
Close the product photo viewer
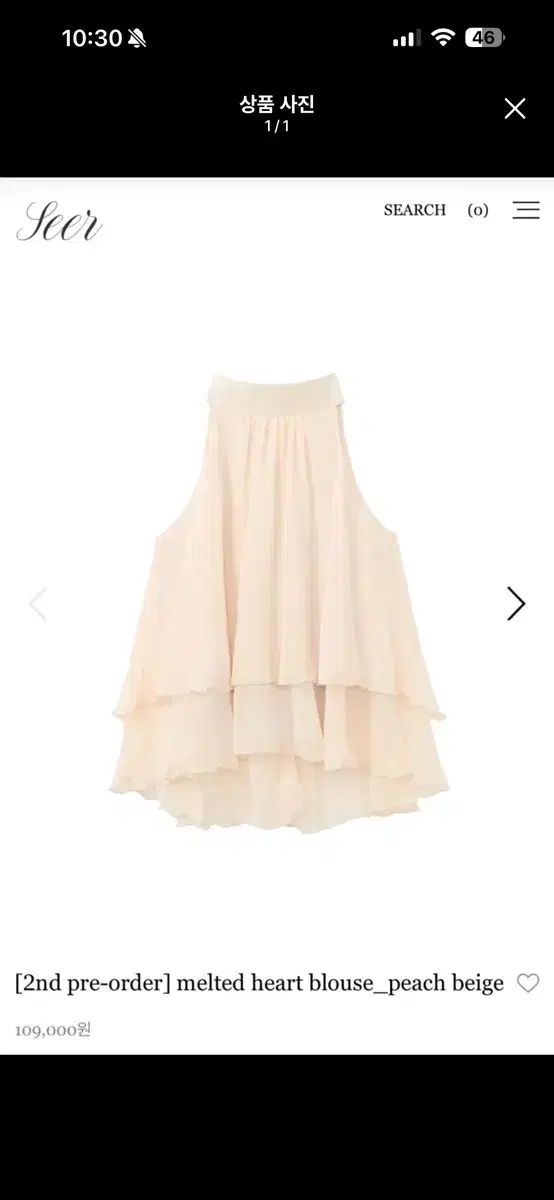515,109
